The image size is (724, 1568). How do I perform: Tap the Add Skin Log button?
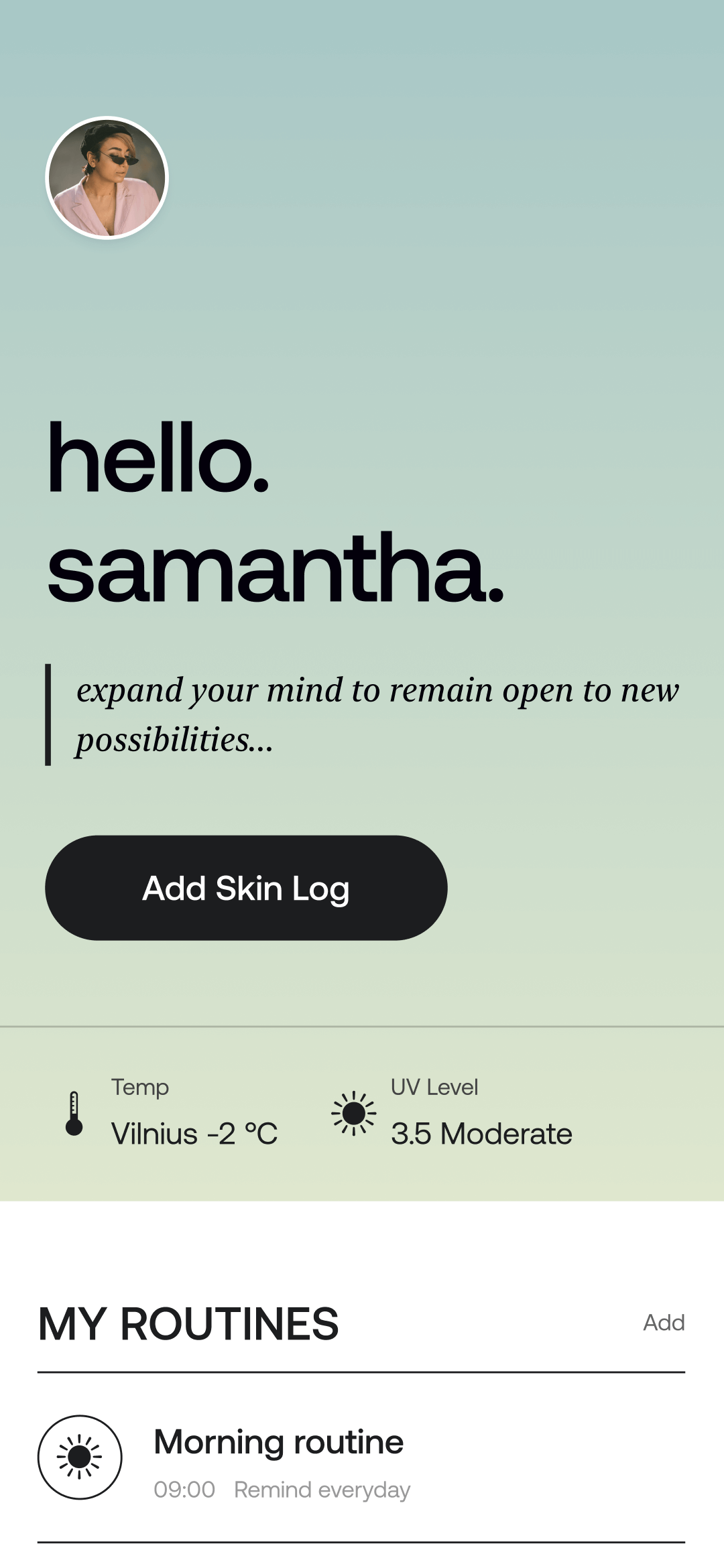point(246,887)
